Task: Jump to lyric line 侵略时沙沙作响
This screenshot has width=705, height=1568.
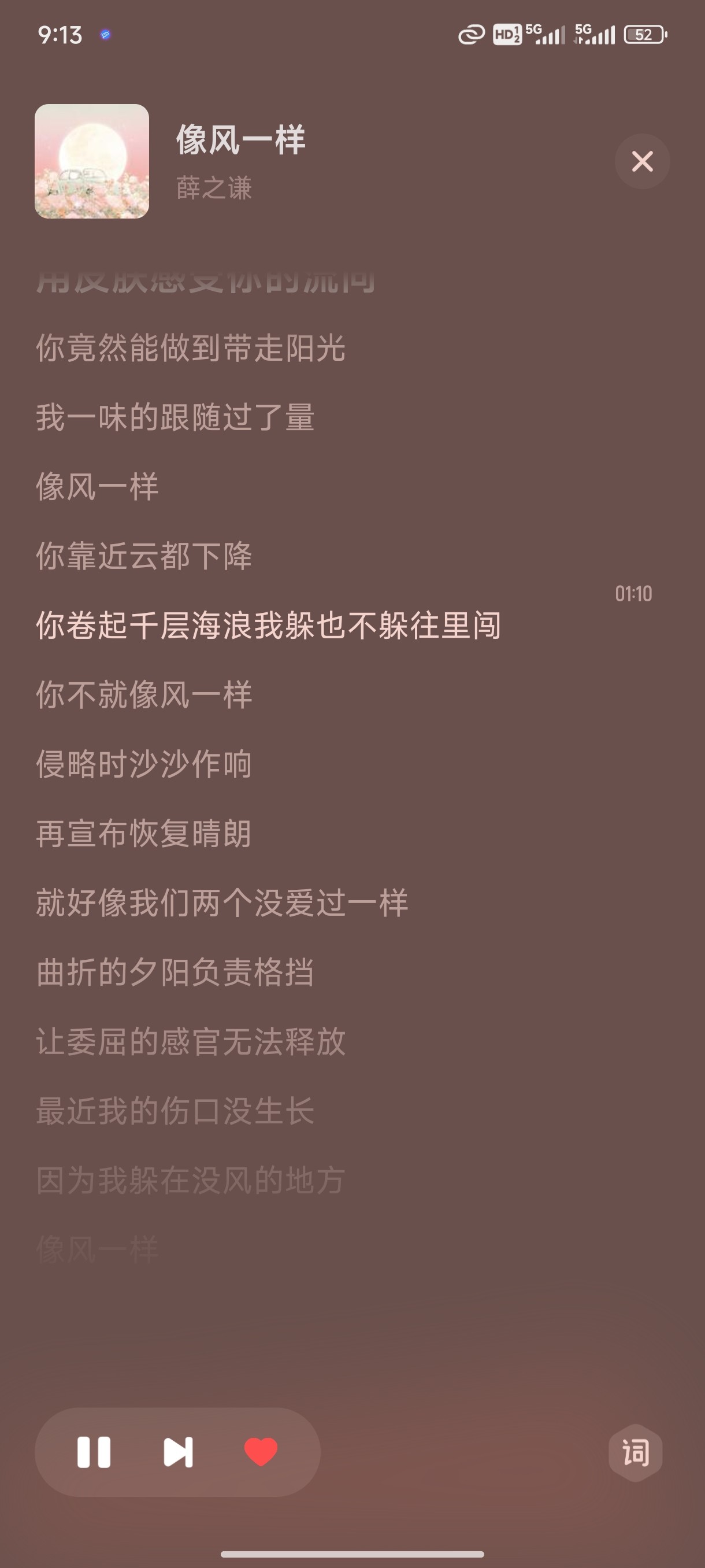Action: click(x=143, y=764)
